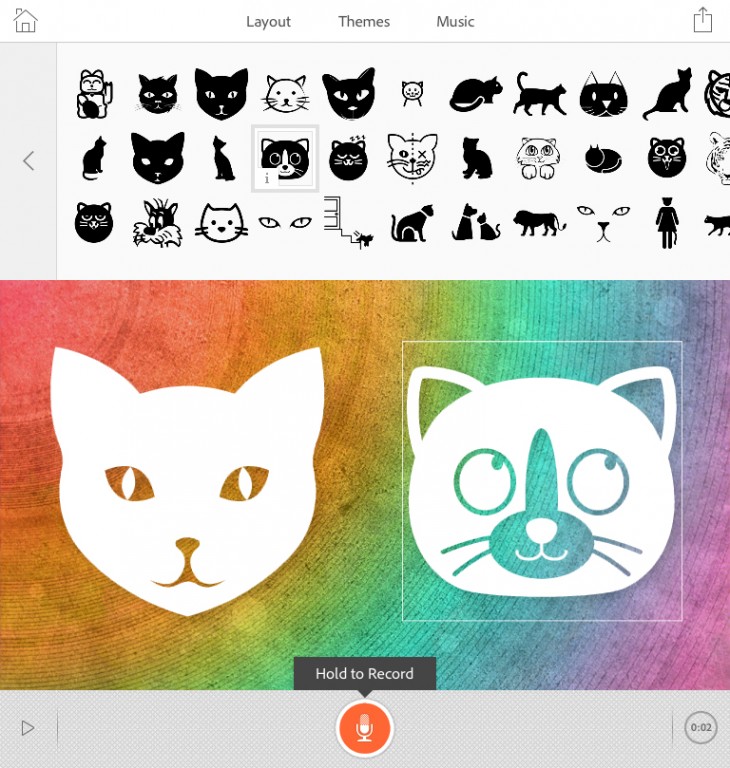Share the project via export icon
Screen dimensions: 730x768
[x=703, y=20]
